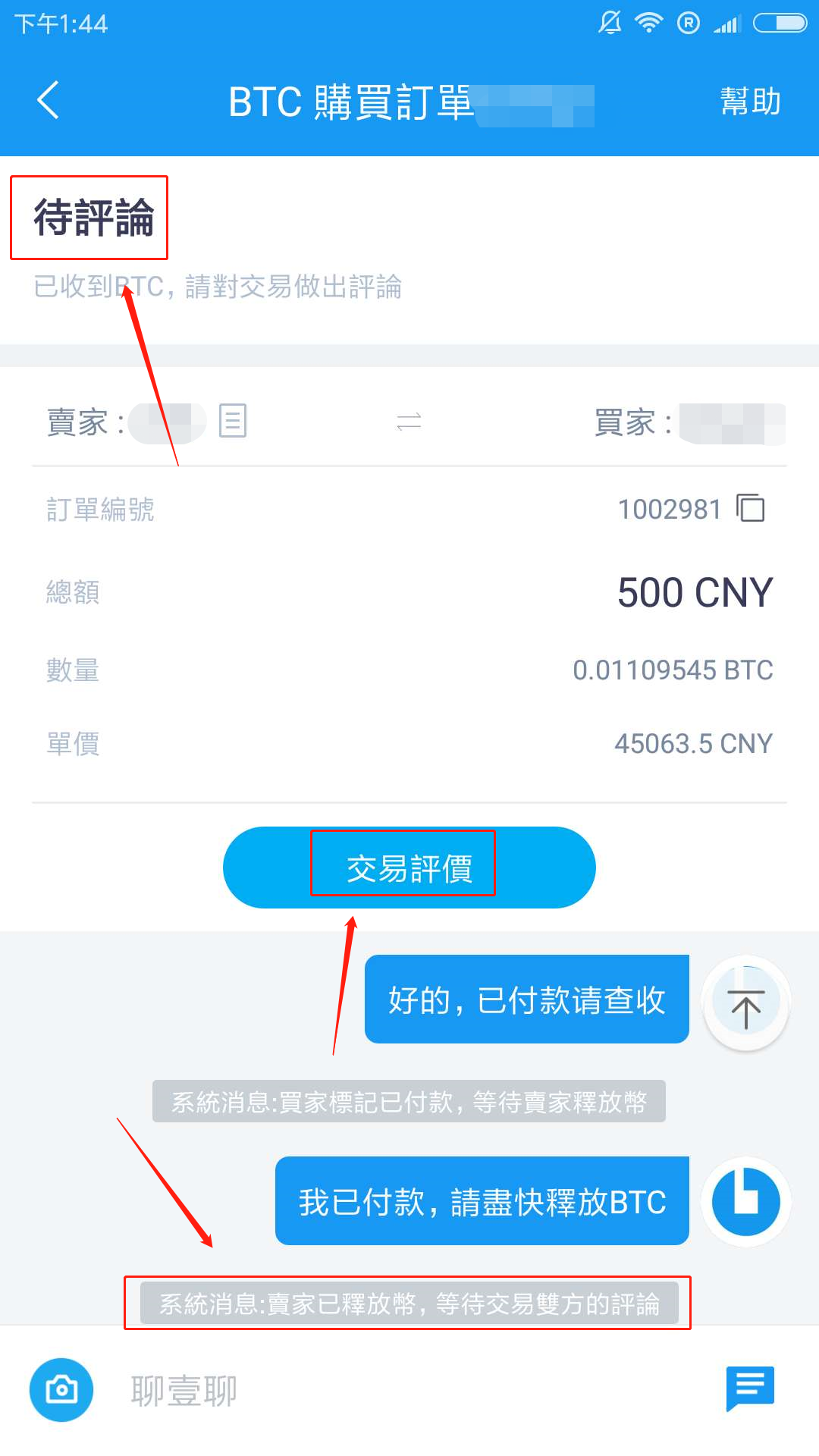The width and height of the screenshot is (819, 1456).
Task: Tap the swap arrows between seller and buyer
Action: pyautogui.click(x=409, y=422)
